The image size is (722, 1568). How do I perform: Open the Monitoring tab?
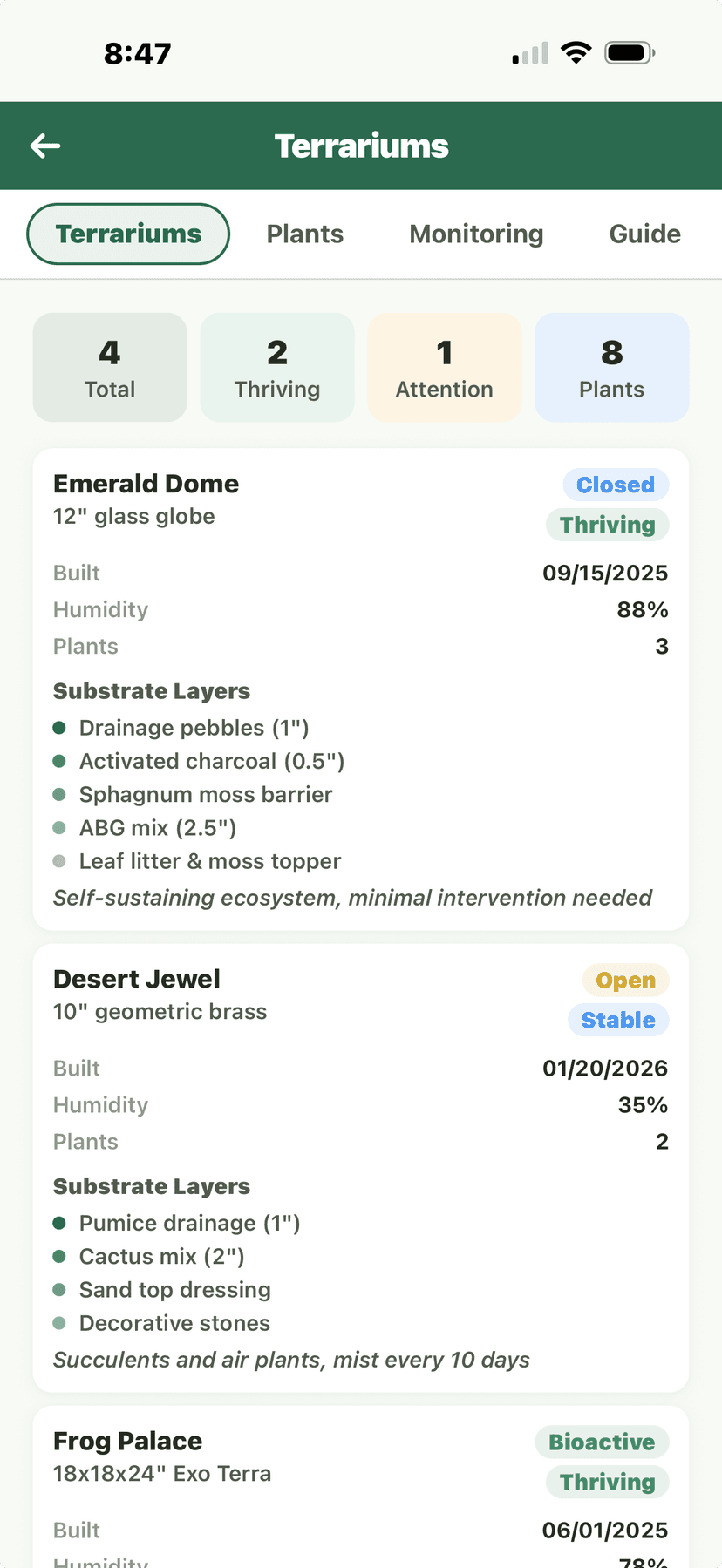tap(476, 234)
